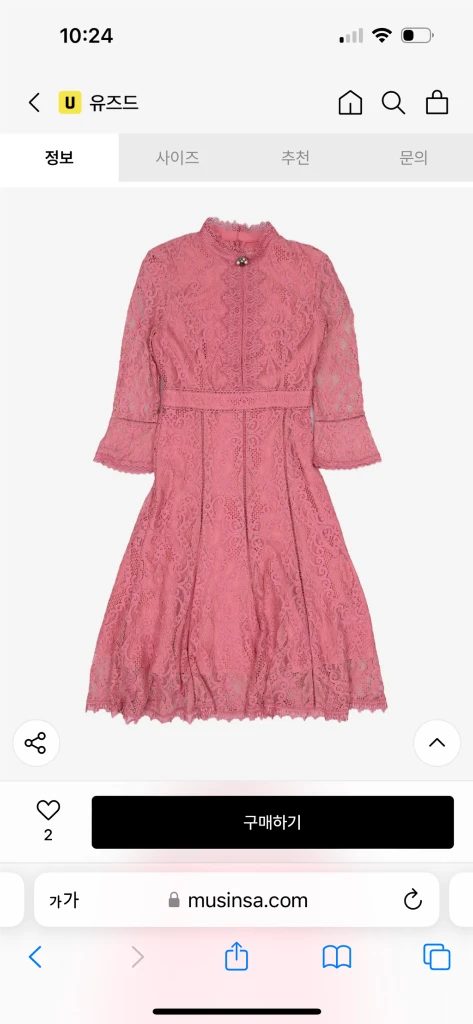Select the 정보 tab
The height and width of the screenshot is (1024, 473).
pos(59,157)
